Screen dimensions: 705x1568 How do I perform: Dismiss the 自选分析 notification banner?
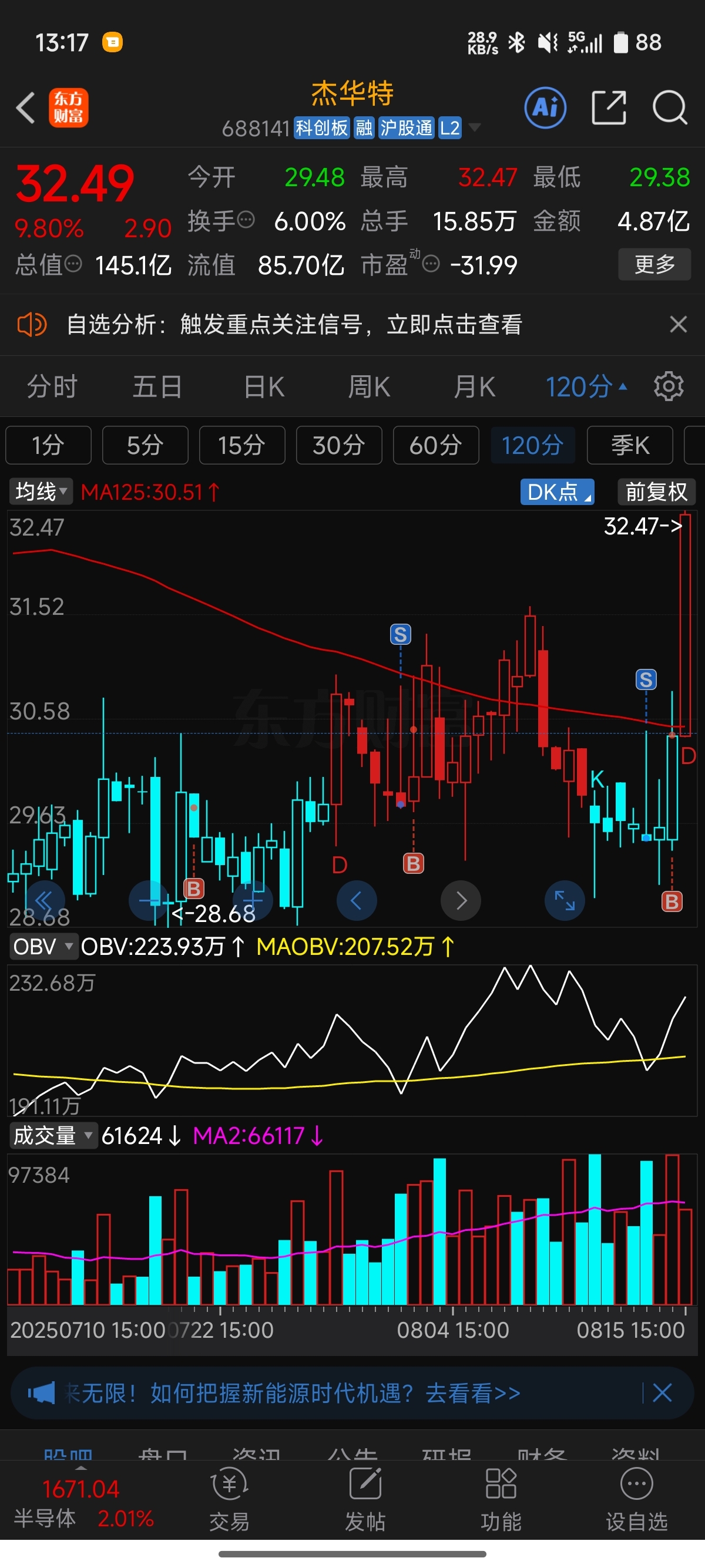click(x=678, y=324)
